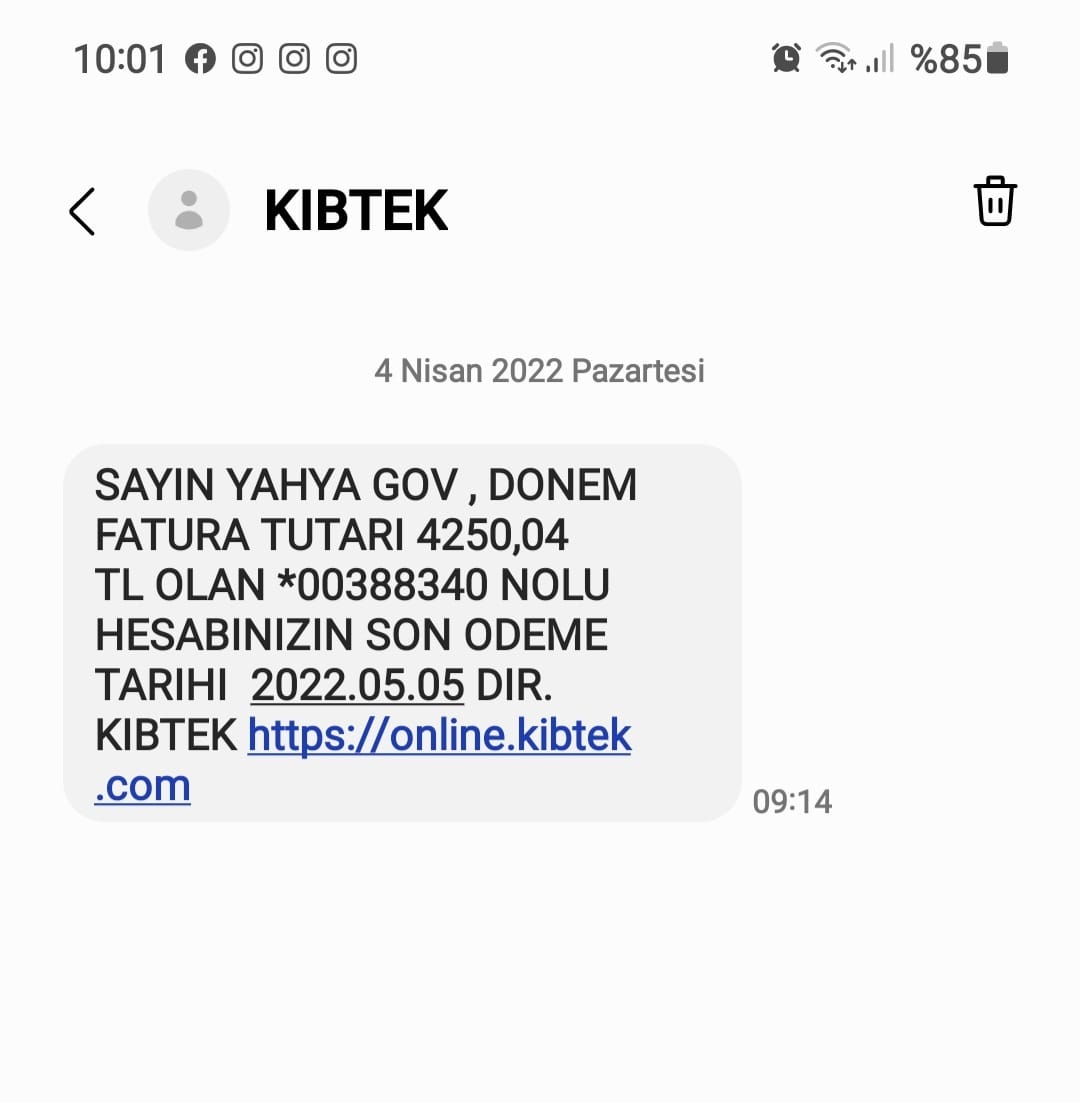This screenshot has height=1103, width=1080.
Task: Open the Facebook notification icon
Action: point(201,58)
